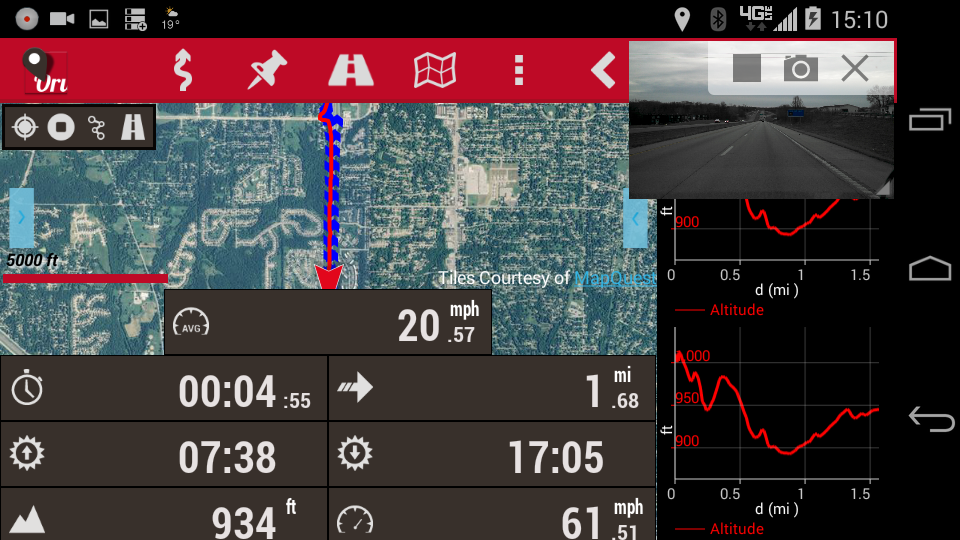Close the camera preview overlay
Viewport: 960px width, 540px height.
(x=855, y=68)
